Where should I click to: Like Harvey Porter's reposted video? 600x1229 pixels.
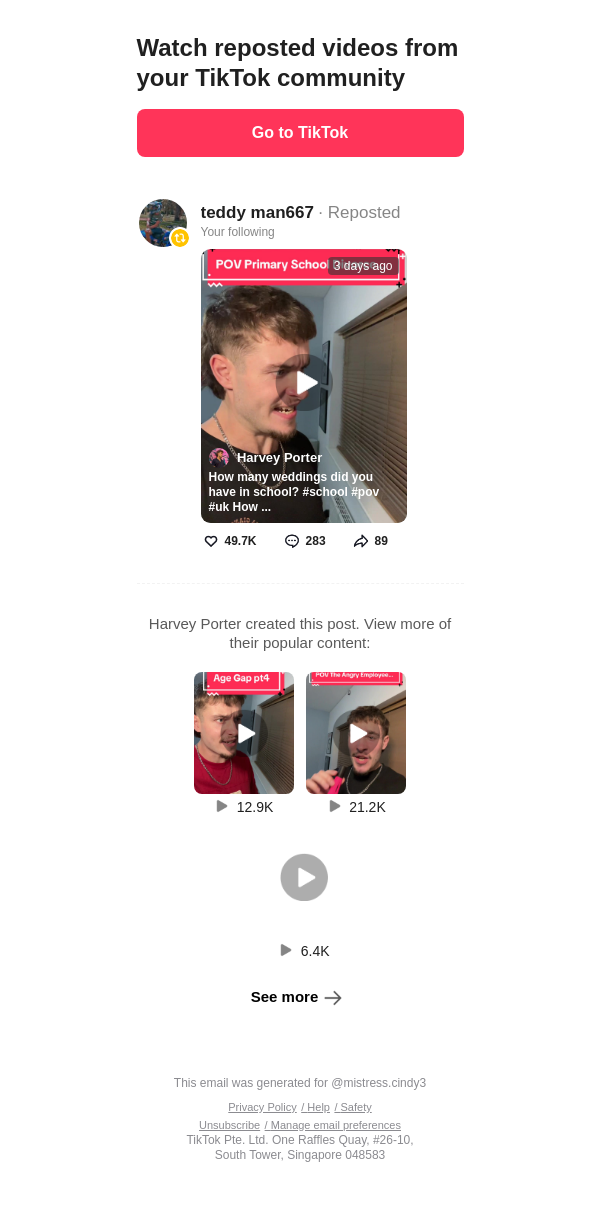(211, 541)
